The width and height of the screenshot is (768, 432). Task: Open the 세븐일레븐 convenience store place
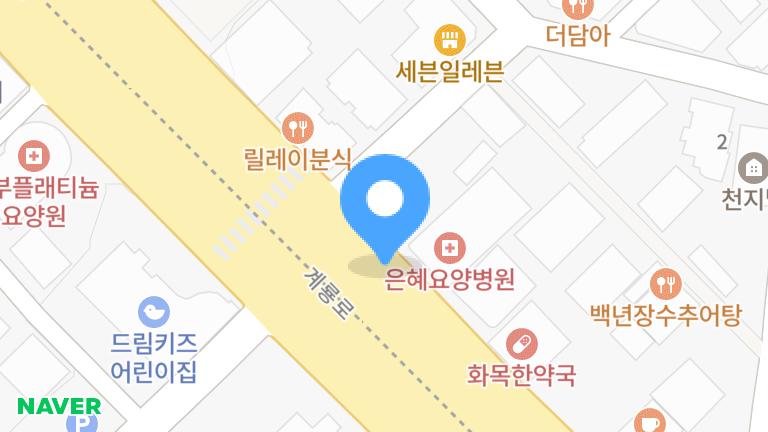(x=449, y=41)
